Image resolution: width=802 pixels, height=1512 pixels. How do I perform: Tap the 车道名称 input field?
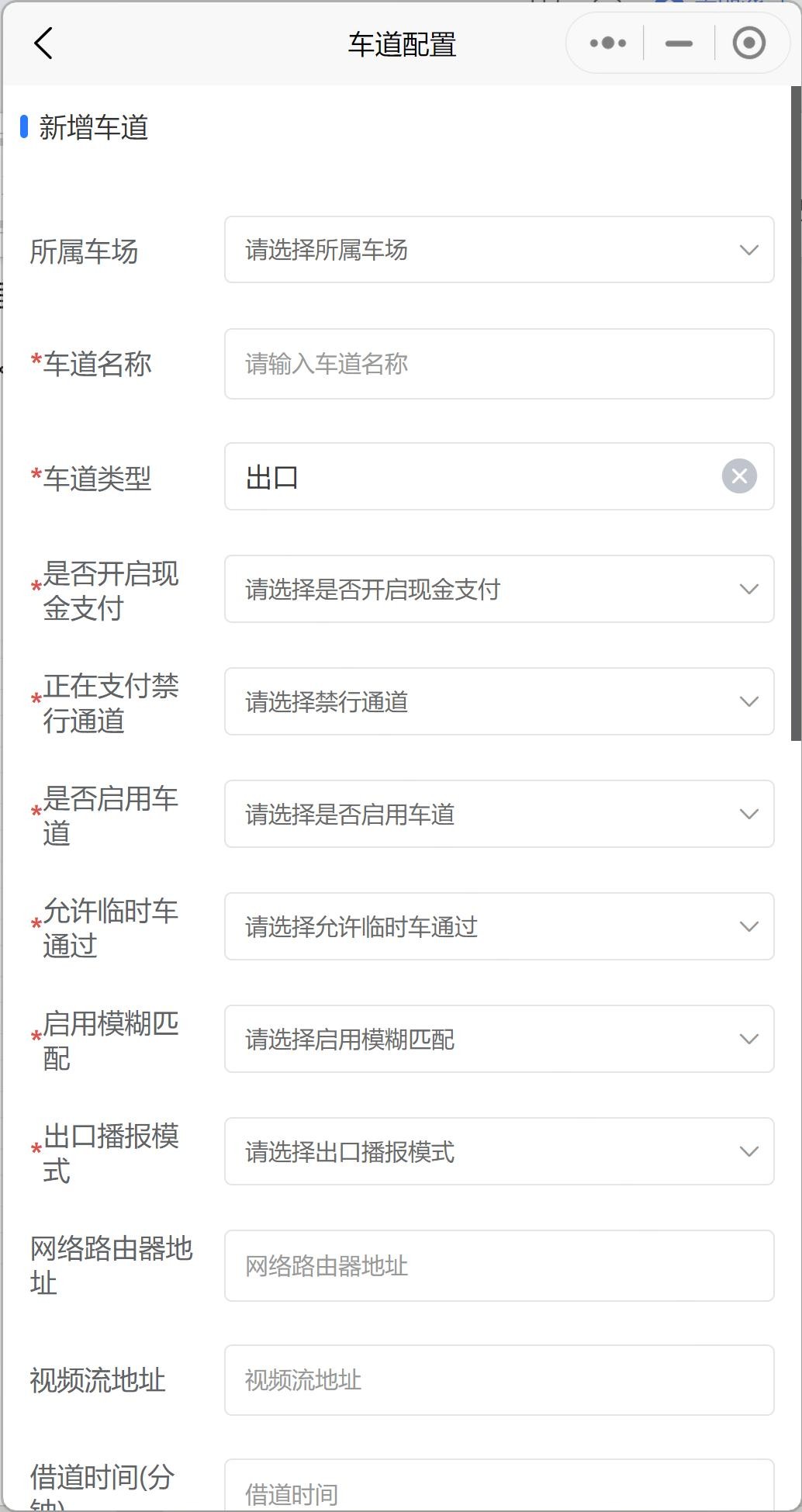500,364
